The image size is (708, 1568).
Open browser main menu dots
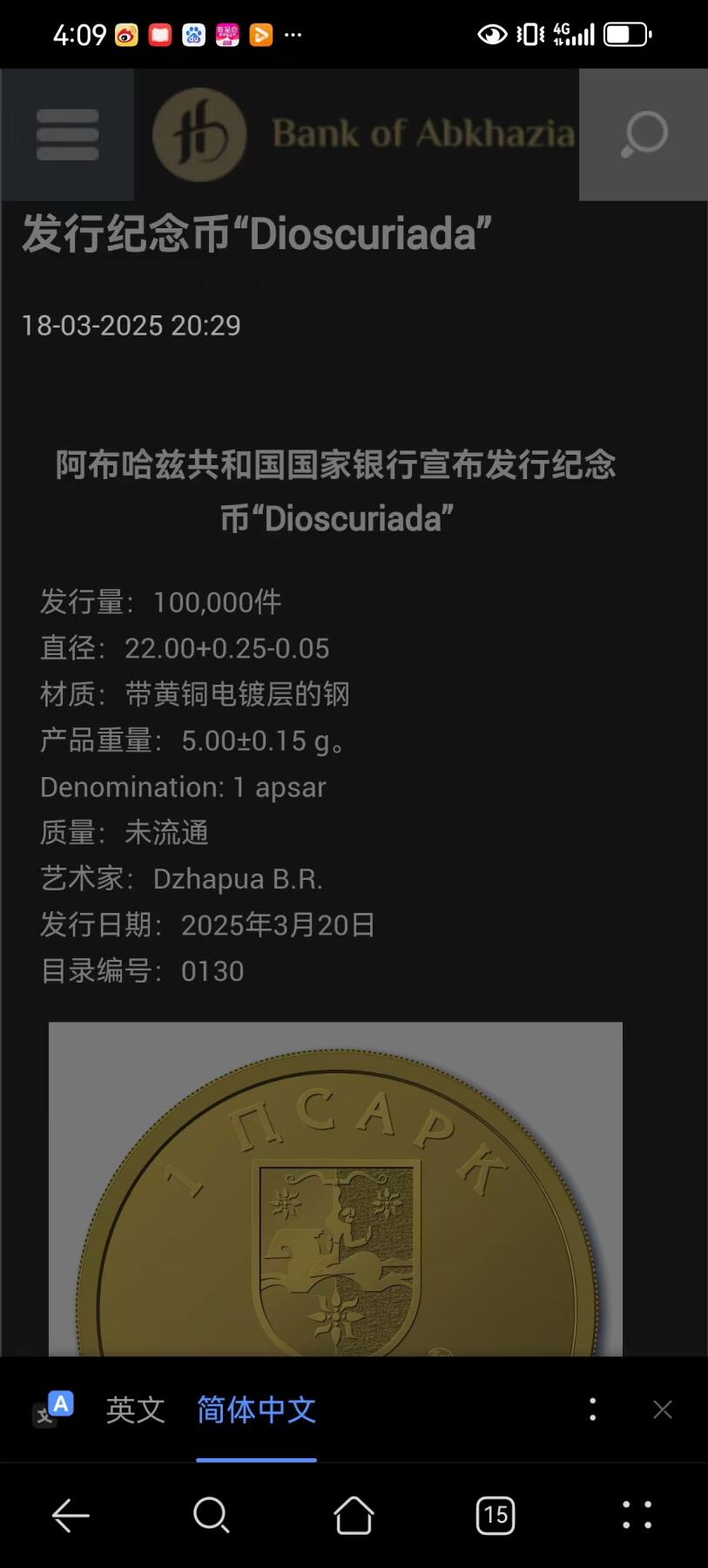click(x=637, y=1516)
